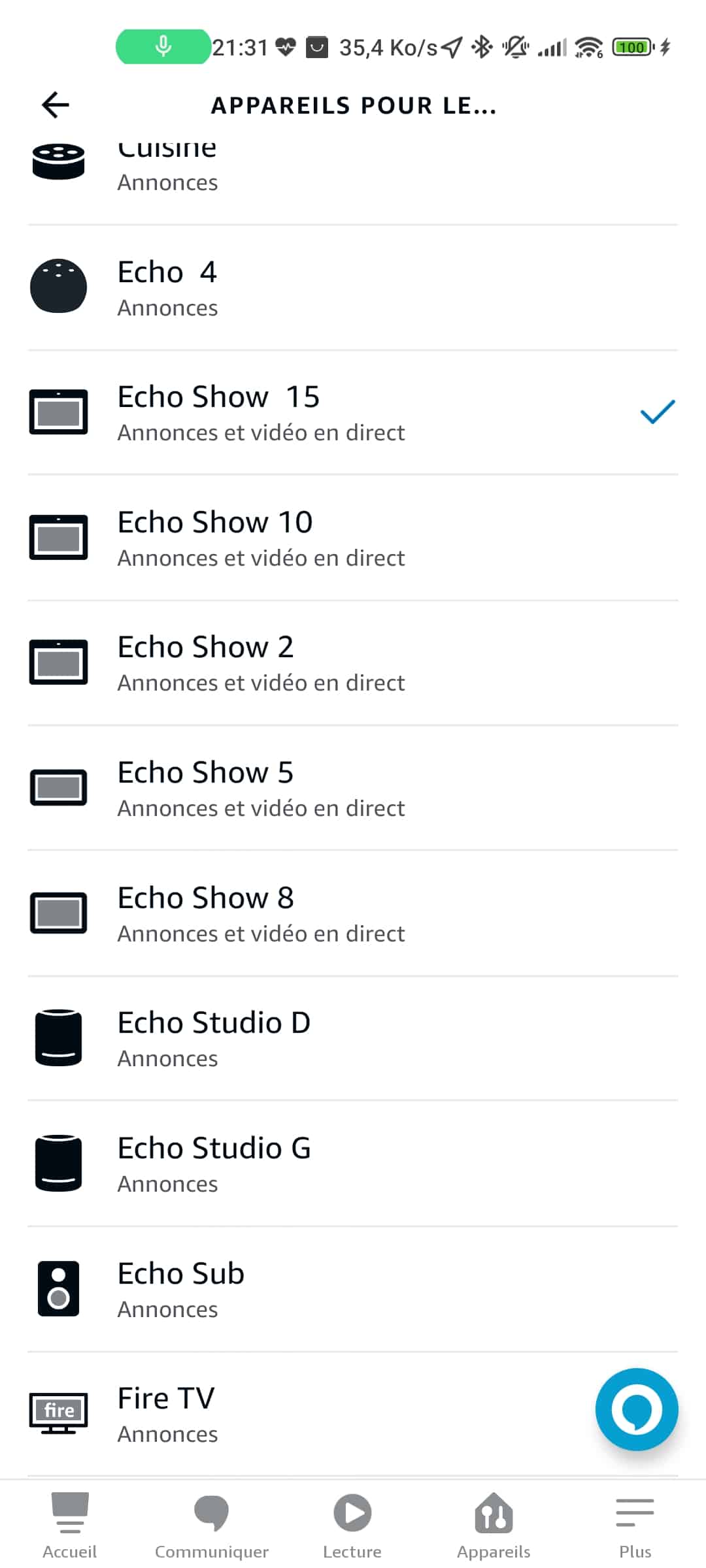
Task: Select the Echo Studio G speaker
Action: [353, 1164]
